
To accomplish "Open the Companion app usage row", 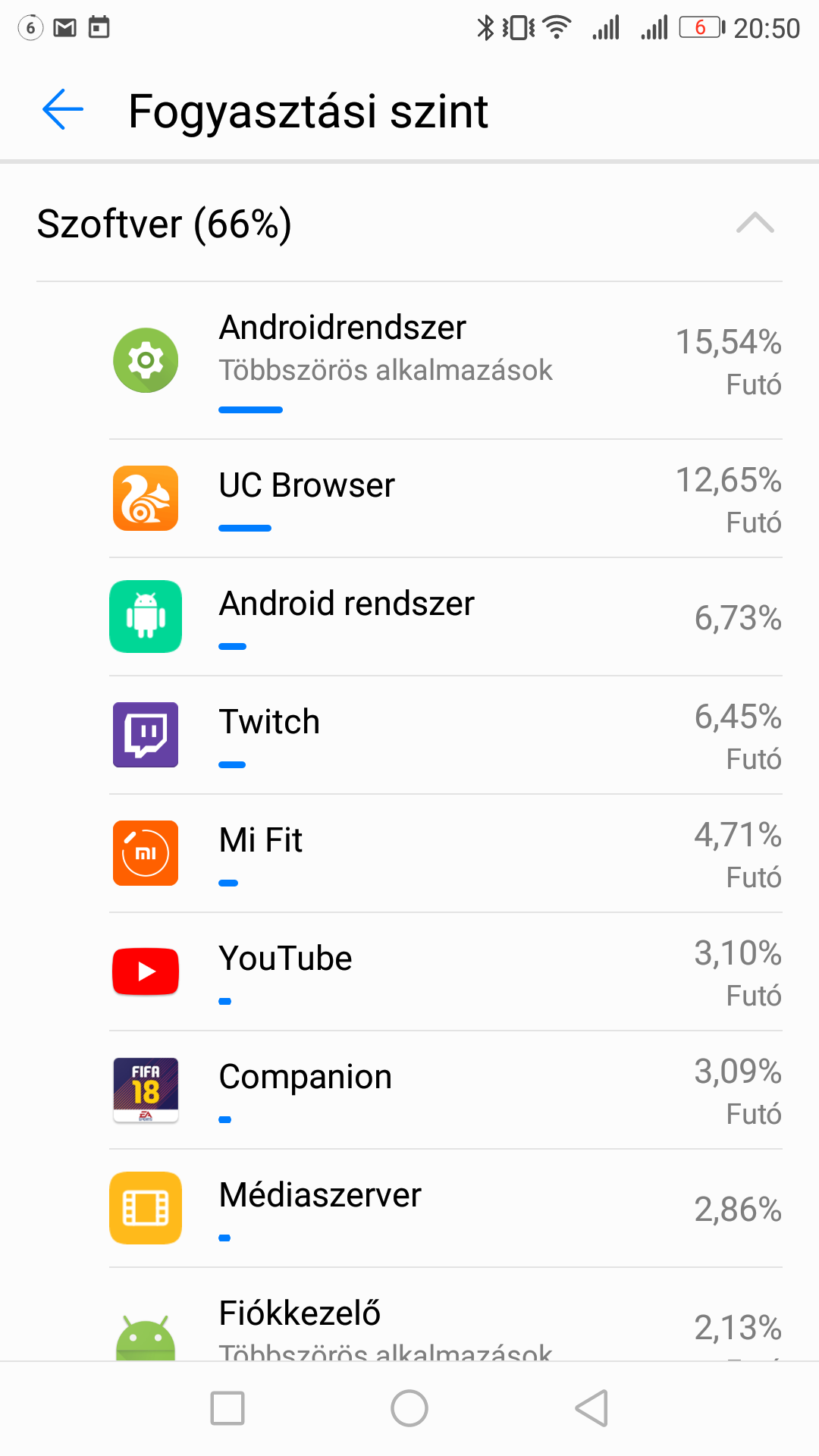I will pos(409,1090).
